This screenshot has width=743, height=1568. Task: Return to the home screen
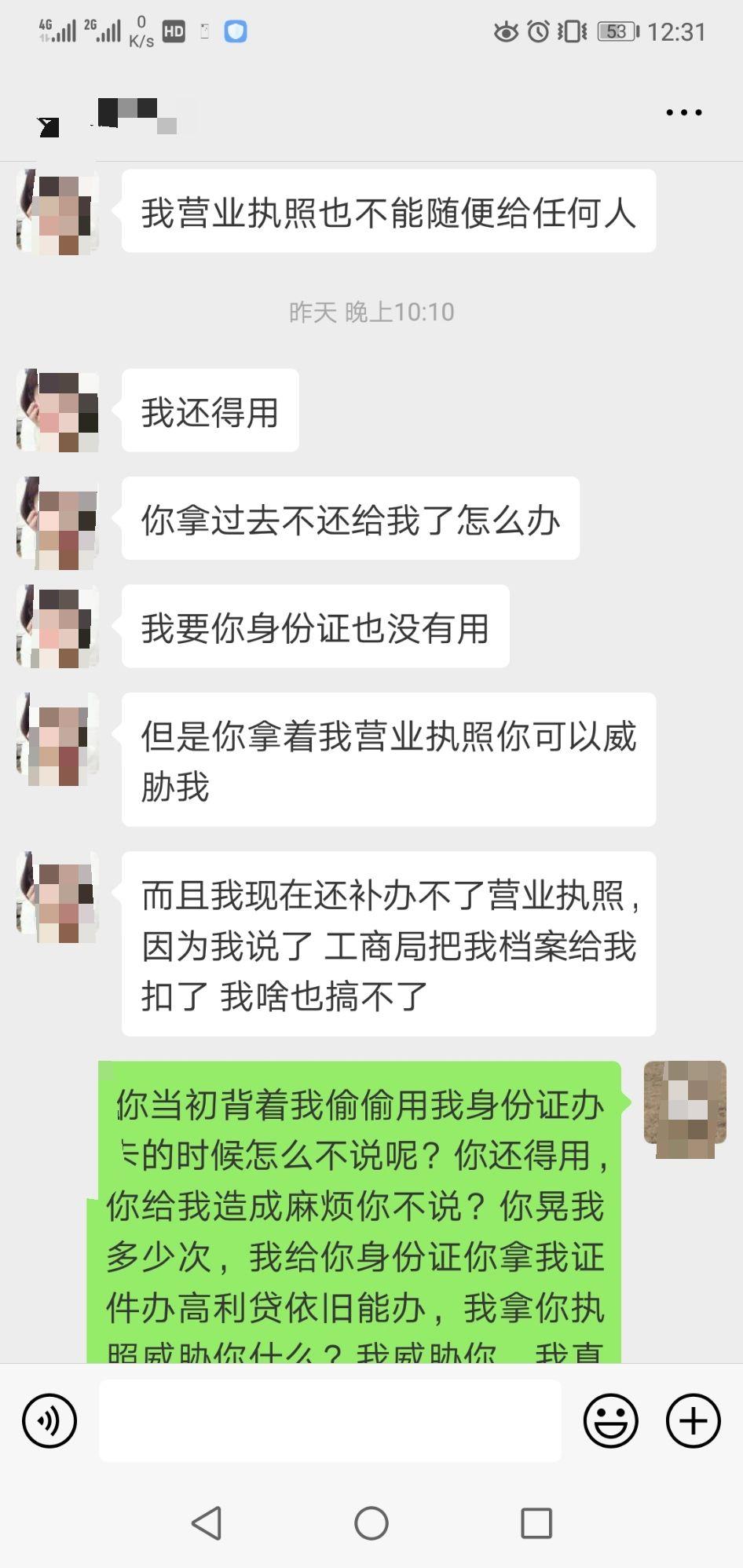pyautogui.click(x=371, y=1523)
